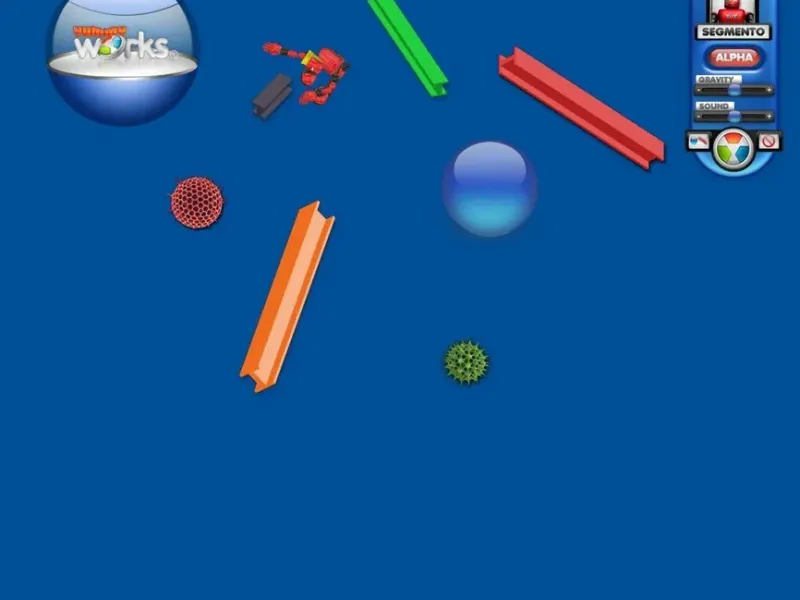Tap the orange girder
This screenshot has width=800, height=600.
tap(287, 297)
